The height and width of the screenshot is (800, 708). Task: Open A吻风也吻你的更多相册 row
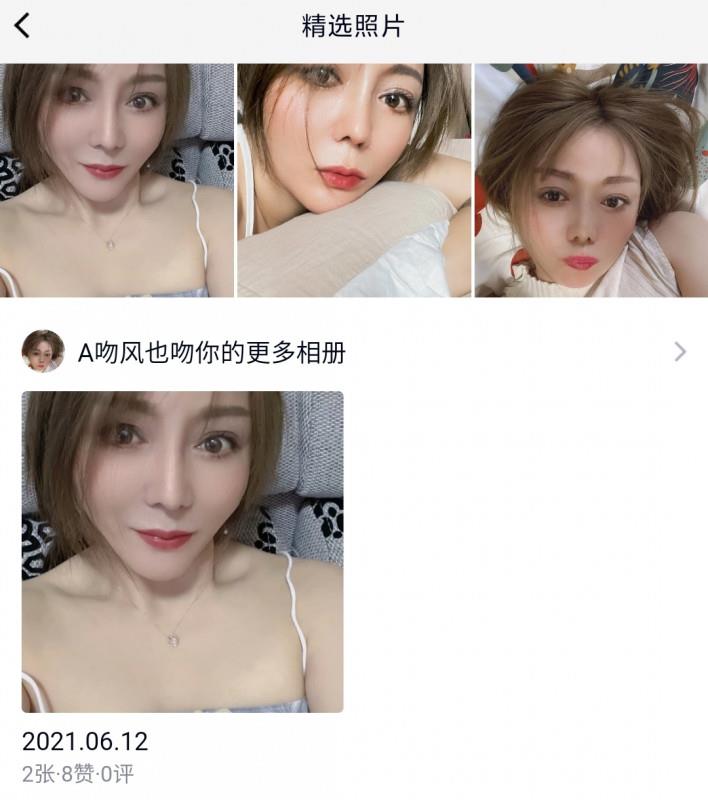pos(354,352)
